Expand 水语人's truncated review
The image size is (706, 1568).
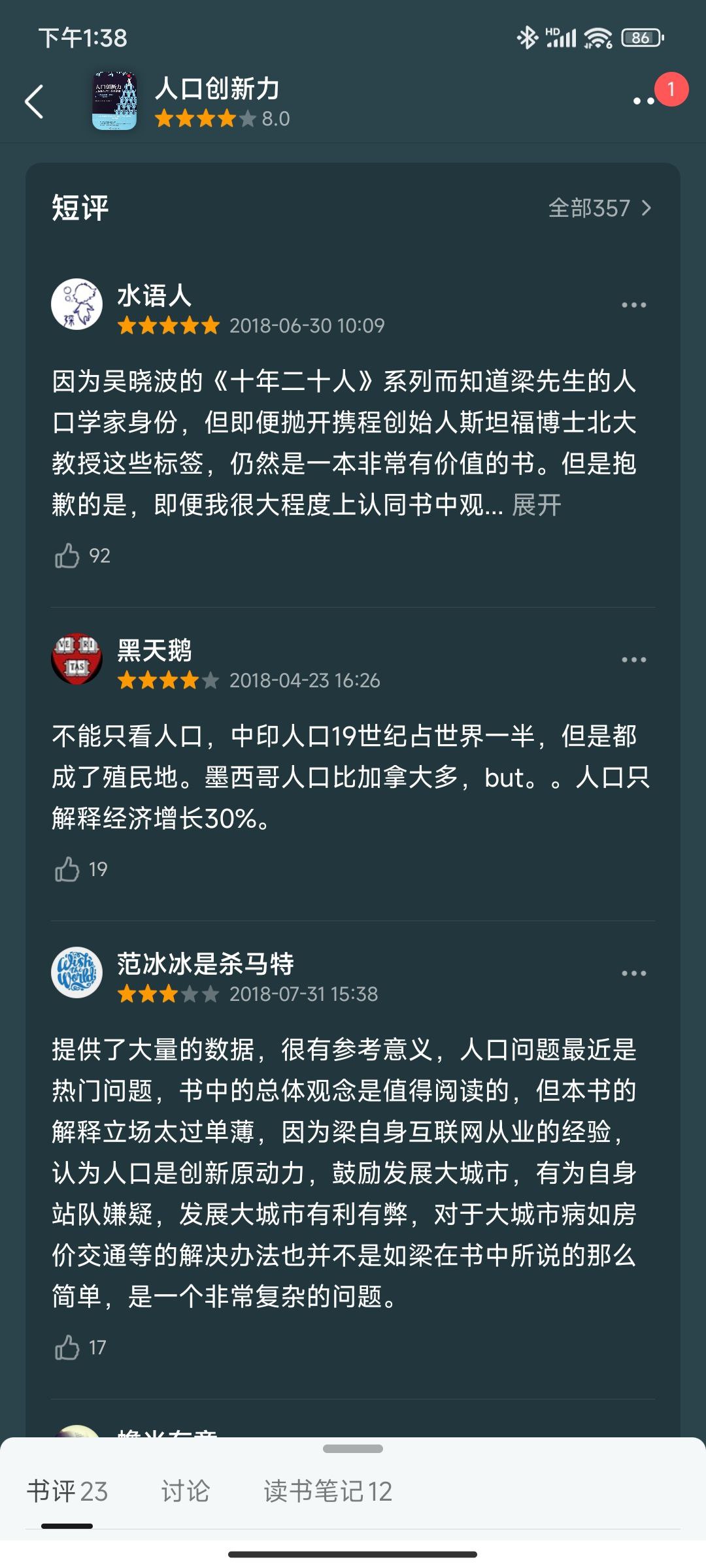[x=537, y=505]
